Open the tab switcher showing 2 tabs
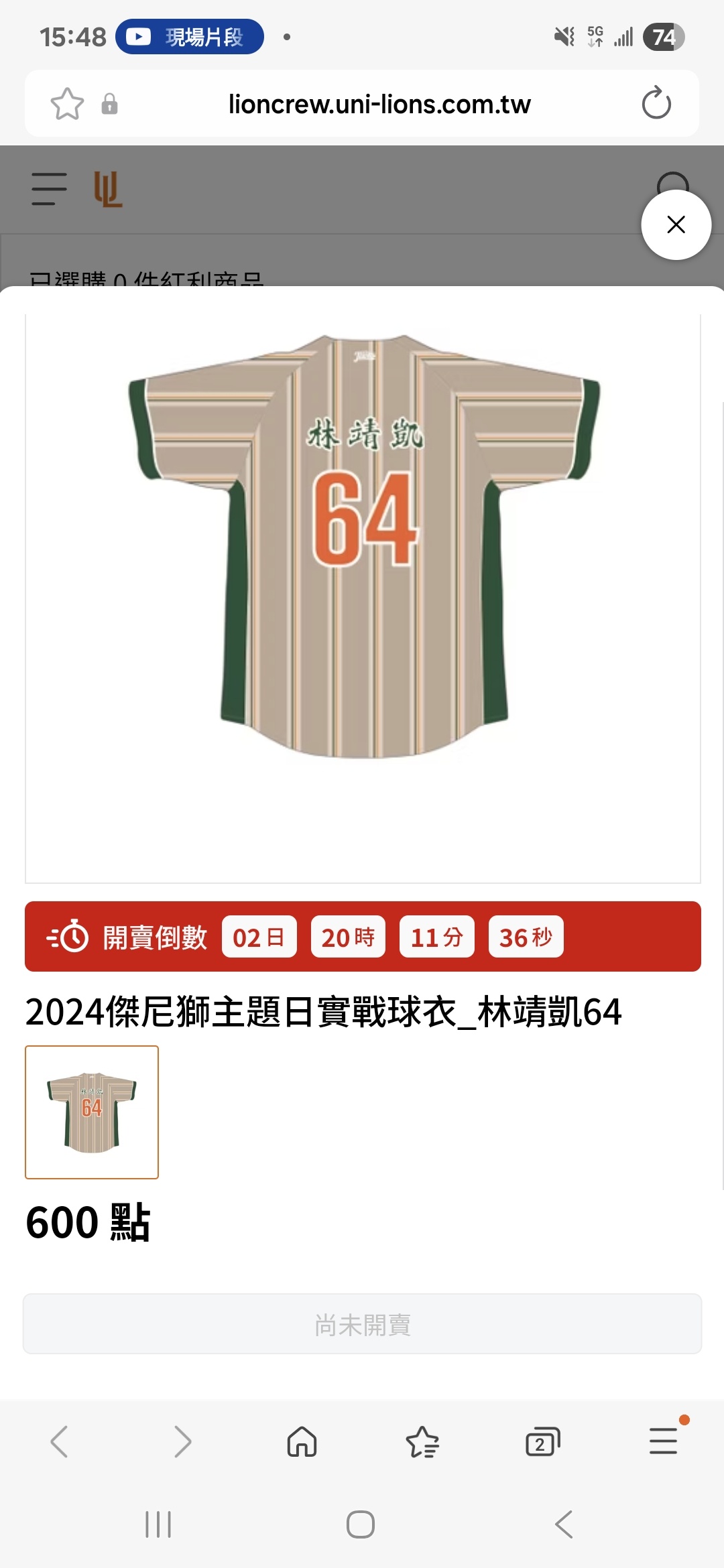 [542, 1441]
